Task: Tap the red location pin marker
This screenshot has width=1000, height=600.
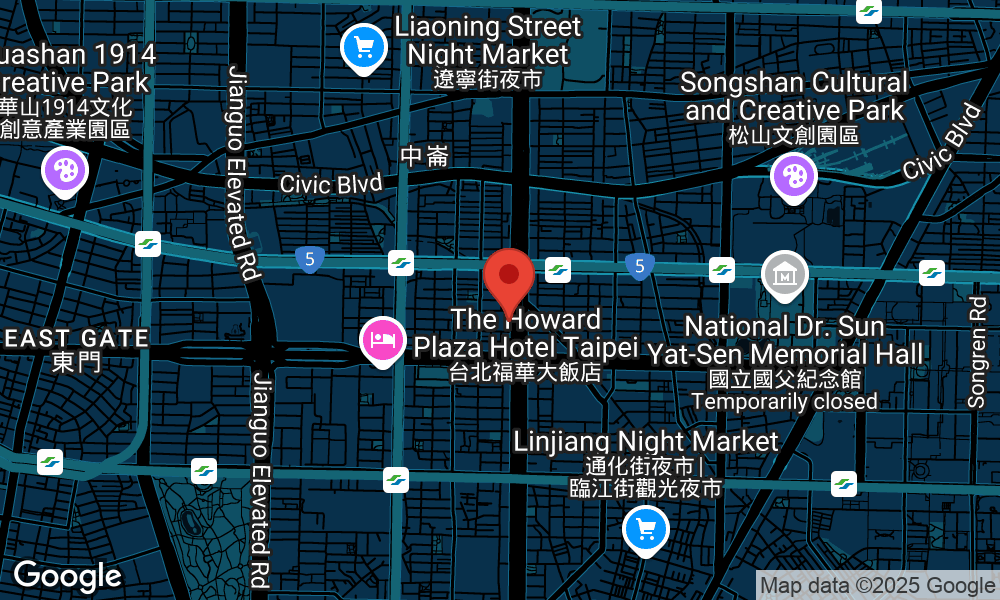Action: 509,277
